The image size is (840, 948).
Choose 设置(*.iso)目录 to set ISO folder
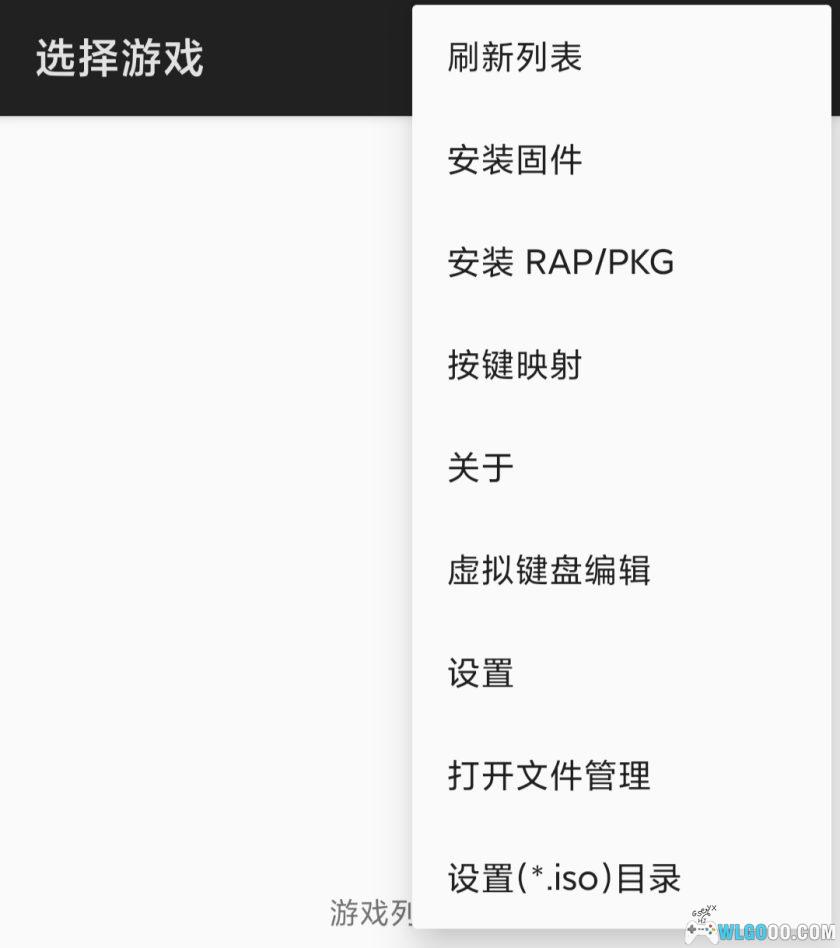(563, 877)
